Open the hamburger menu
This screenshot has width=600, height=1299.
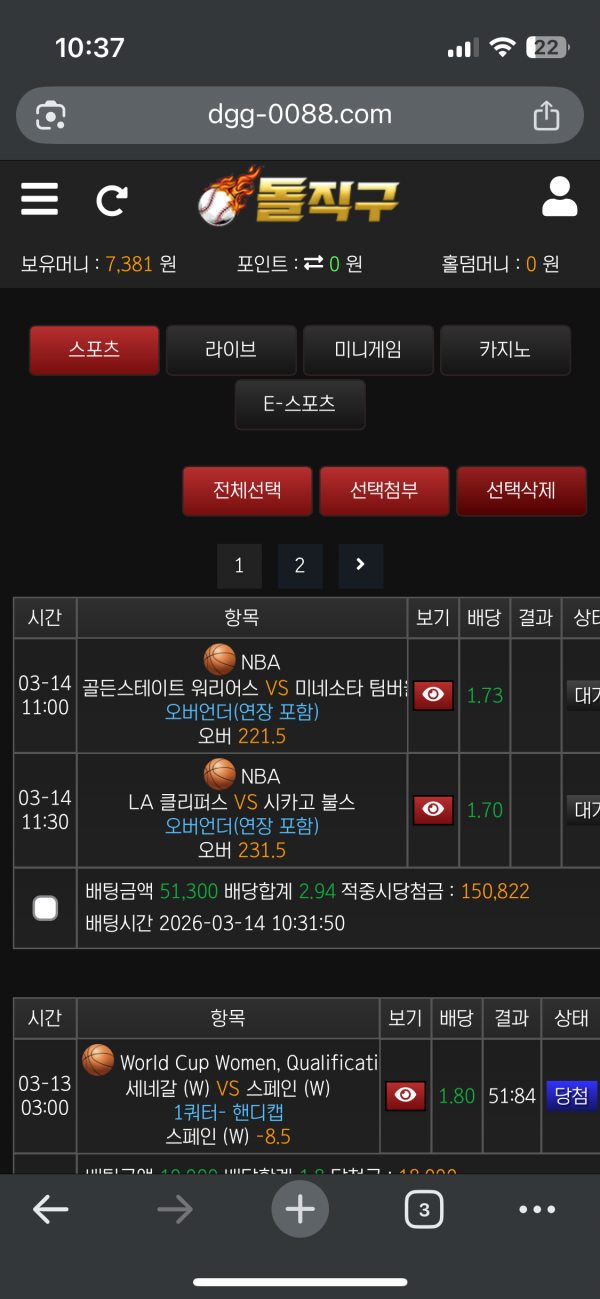(39, 199)
